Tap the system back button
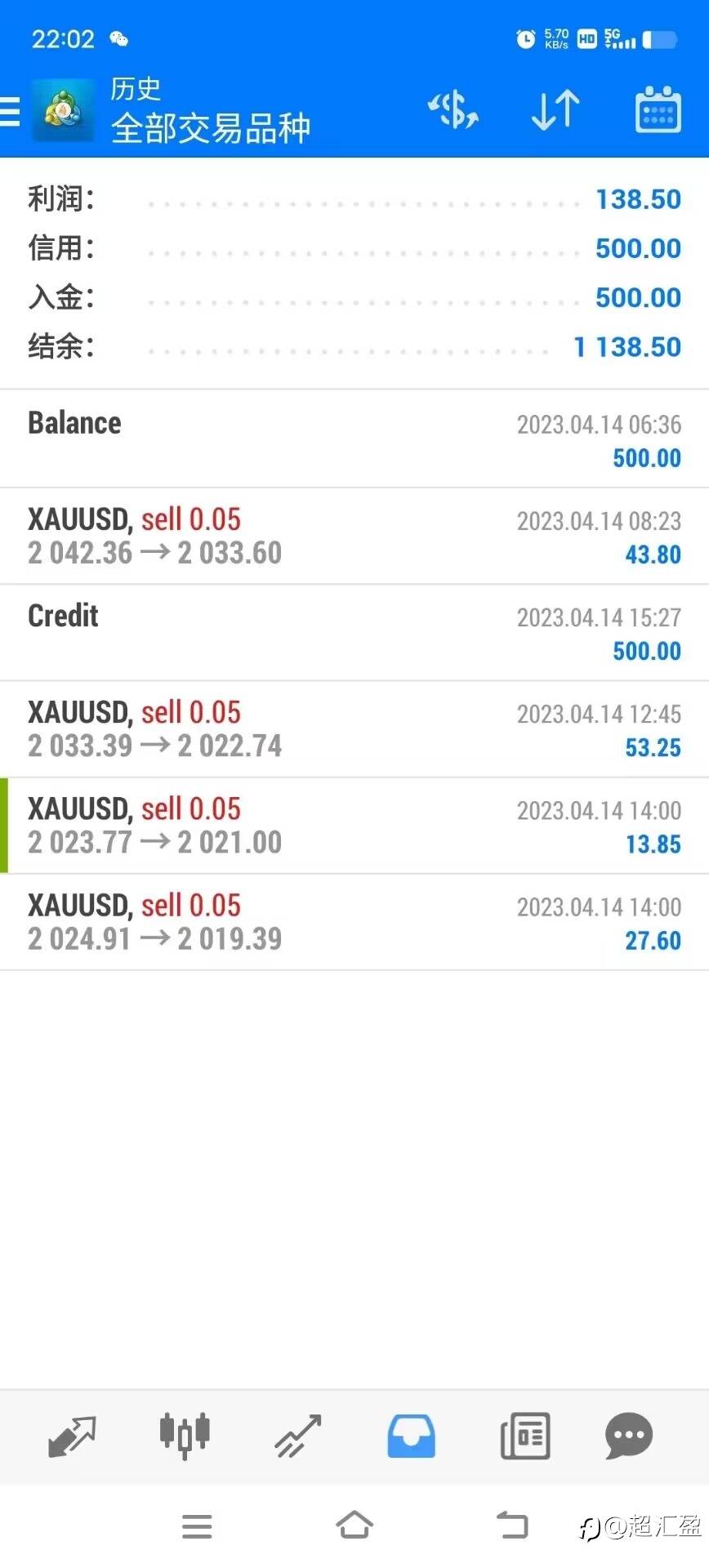This screenshot has height=1568, width=709. (x=512, y=1525)
